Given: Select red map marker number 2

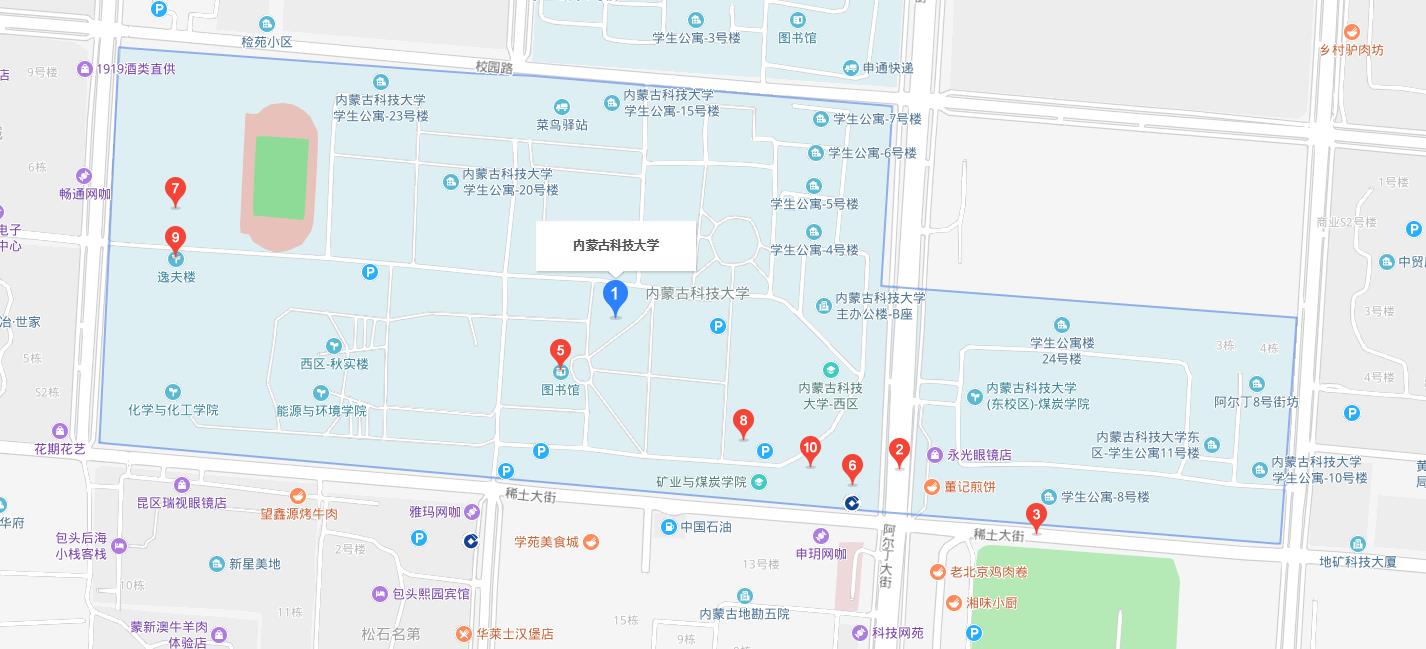Looking at the screenshot, I should (899, 452).
